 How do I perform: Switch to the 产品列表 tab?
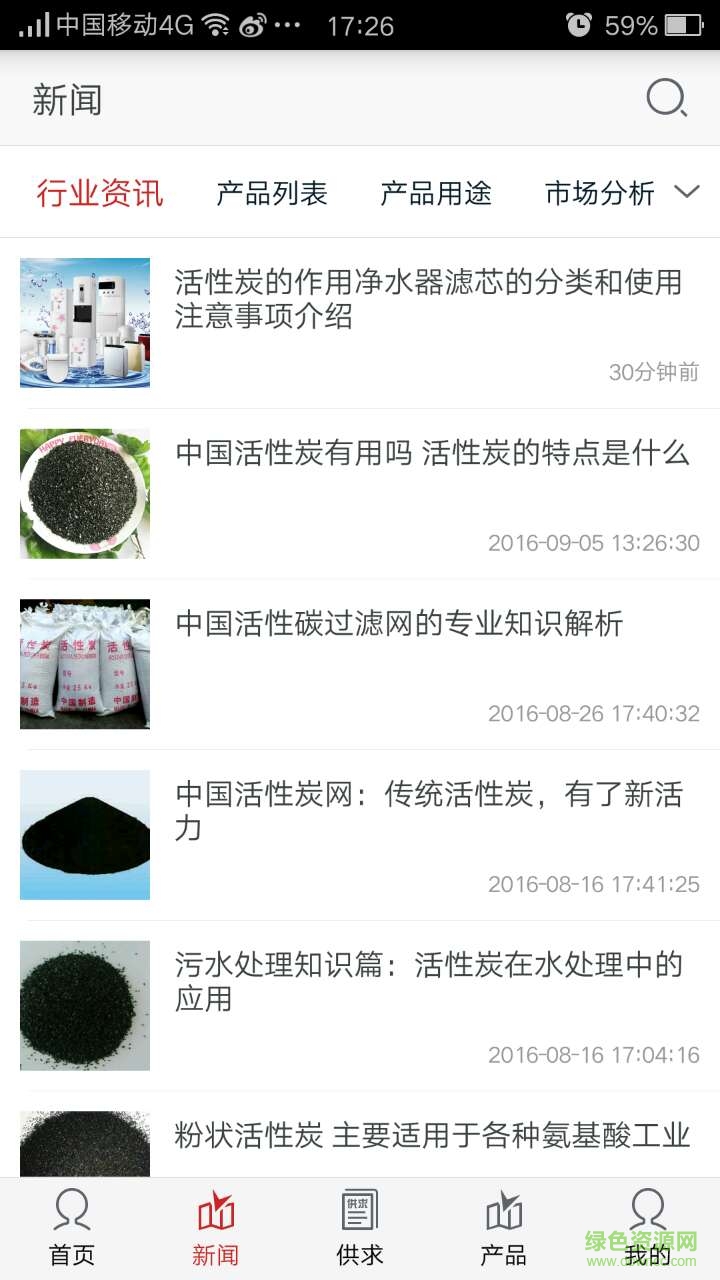pos(272,193)
